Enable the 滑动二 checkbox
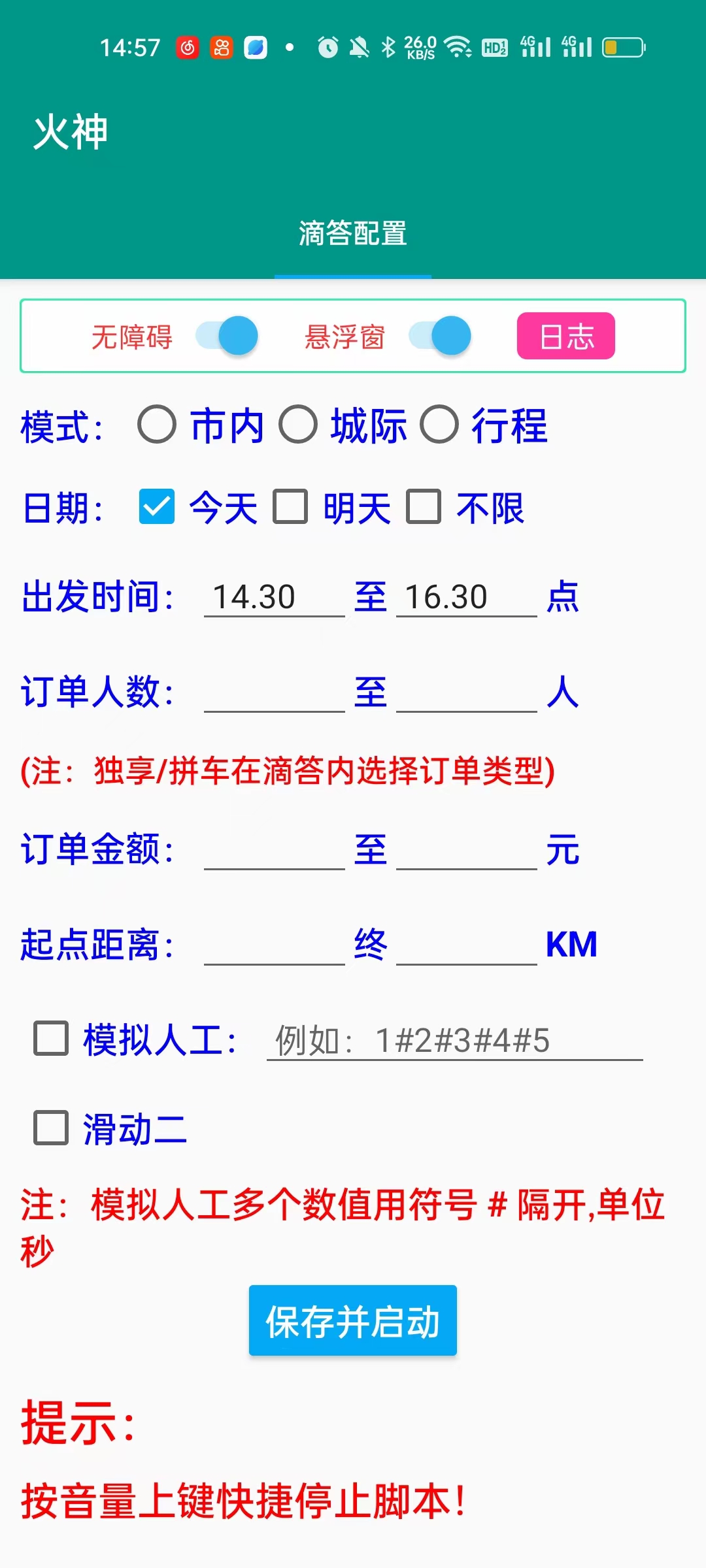 click(x=51, y=1128)
